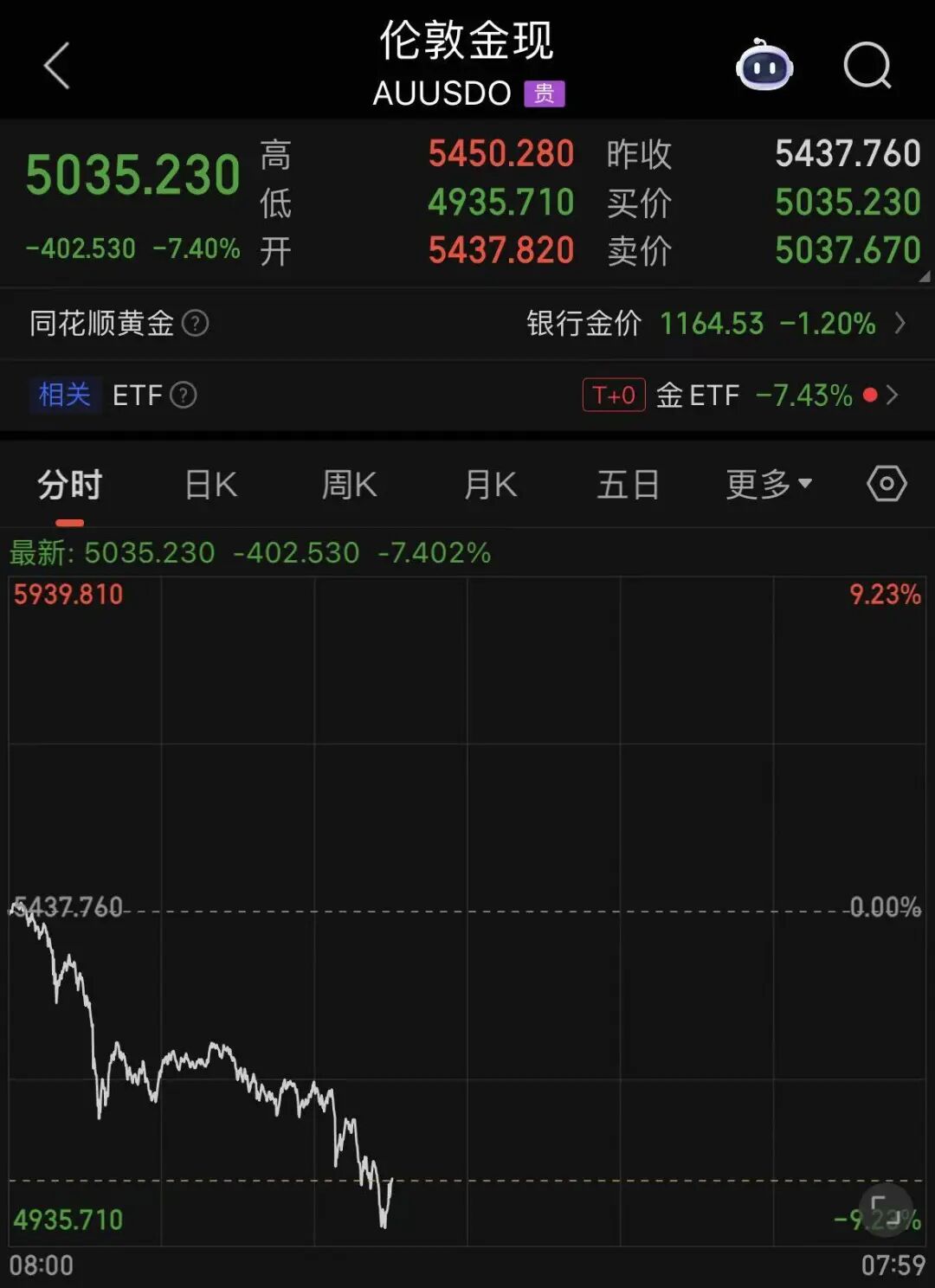Screen dimensions: 935x1288
Task: Switch to the 月K chart tab
Action: (x=490, y=485)
